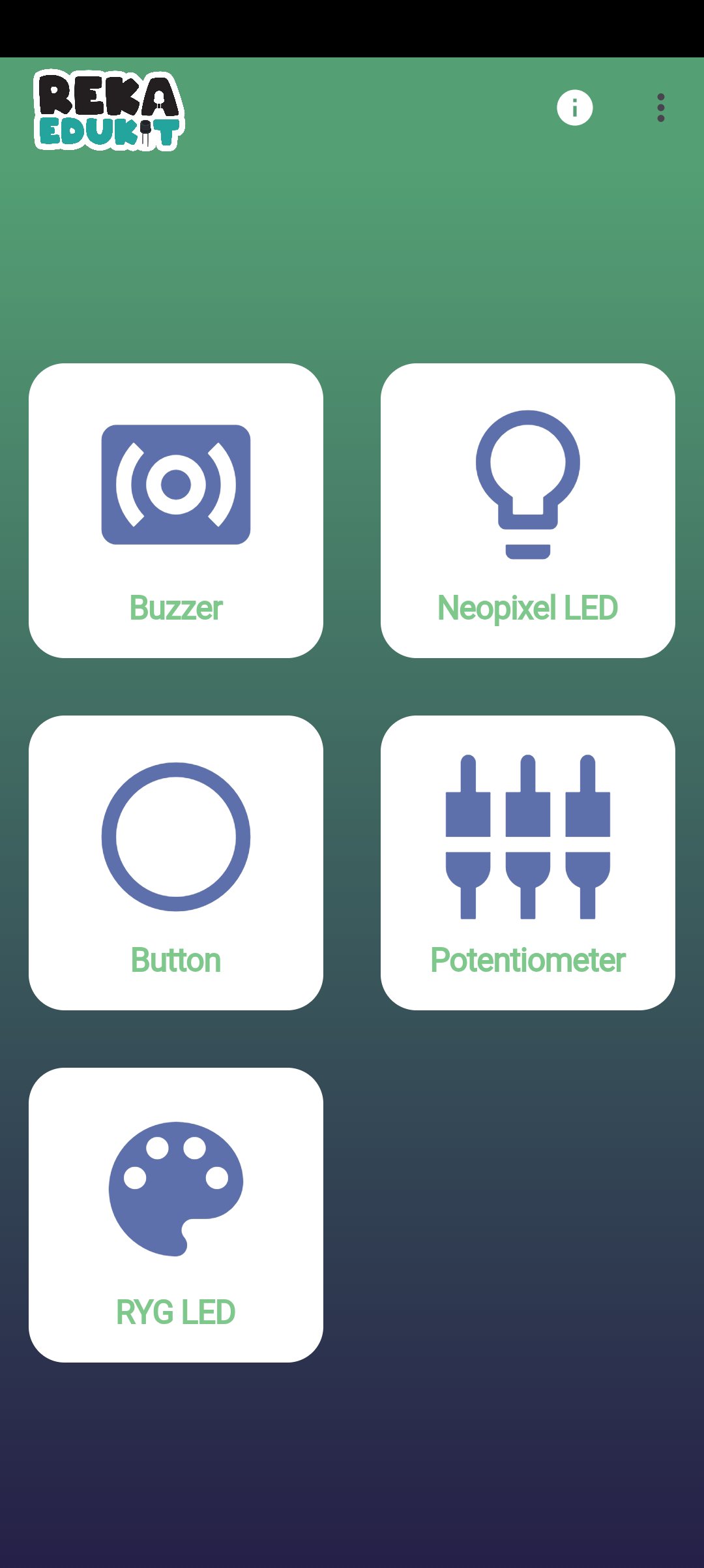This screenshot has height=1568, width=704.
Task: Select the Buzzer speaker icon
Action: click(x=175, y=485)
